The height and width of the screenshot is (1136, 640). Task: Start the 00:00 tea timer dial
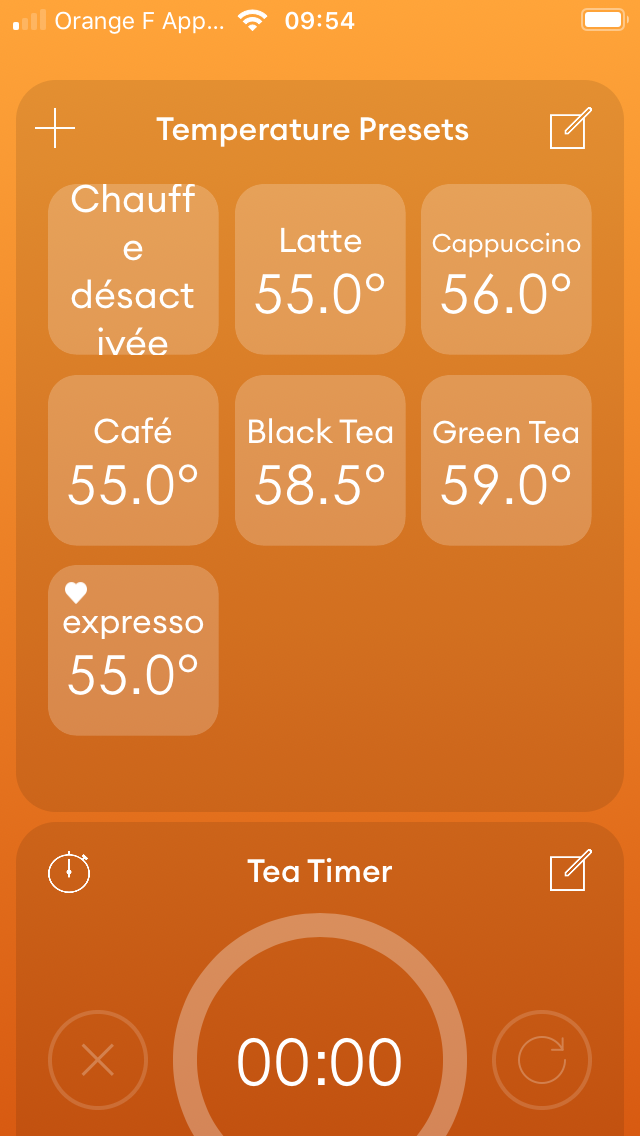coord(320,1061)
